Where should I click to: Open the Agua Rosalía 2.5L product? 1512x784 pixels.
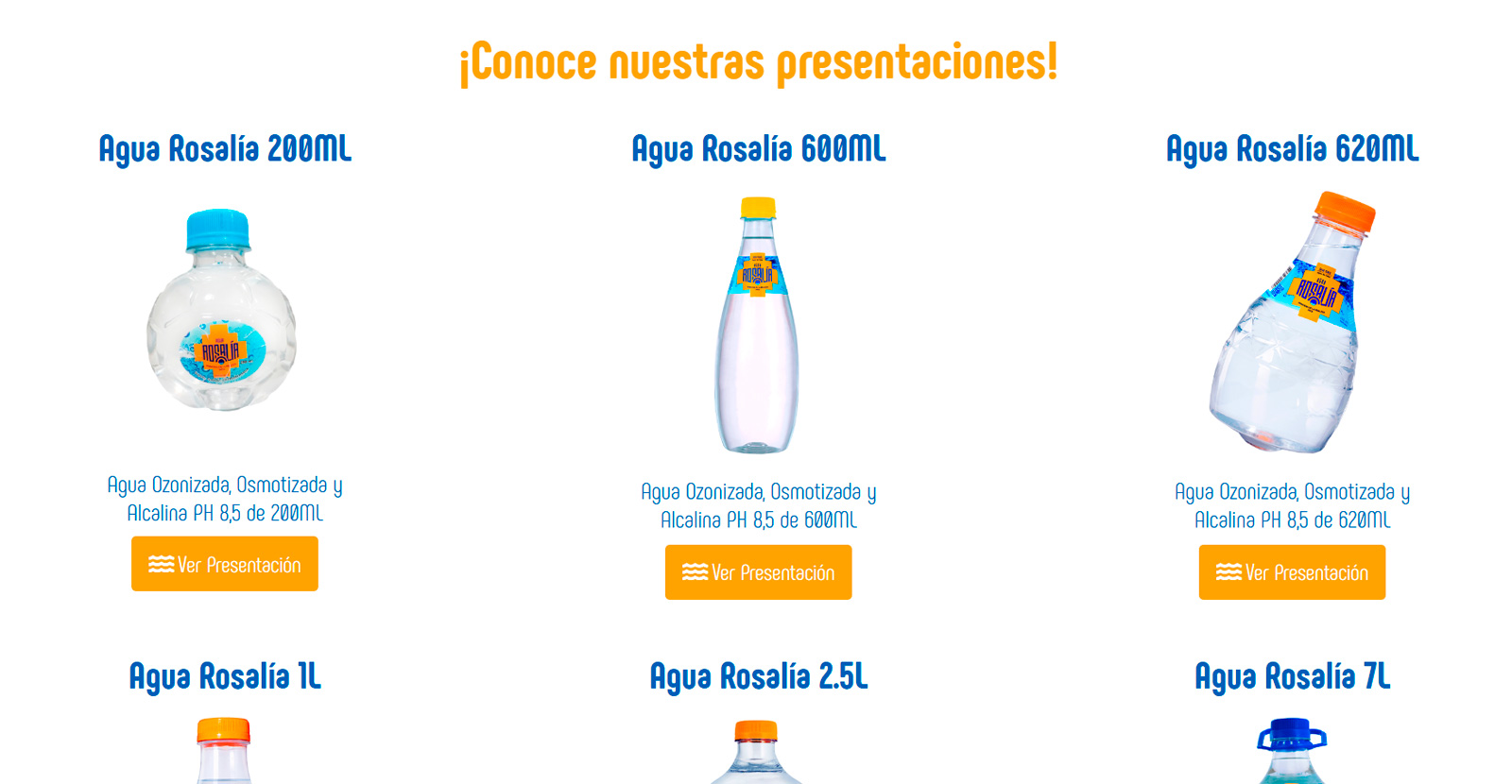[758, 676]
